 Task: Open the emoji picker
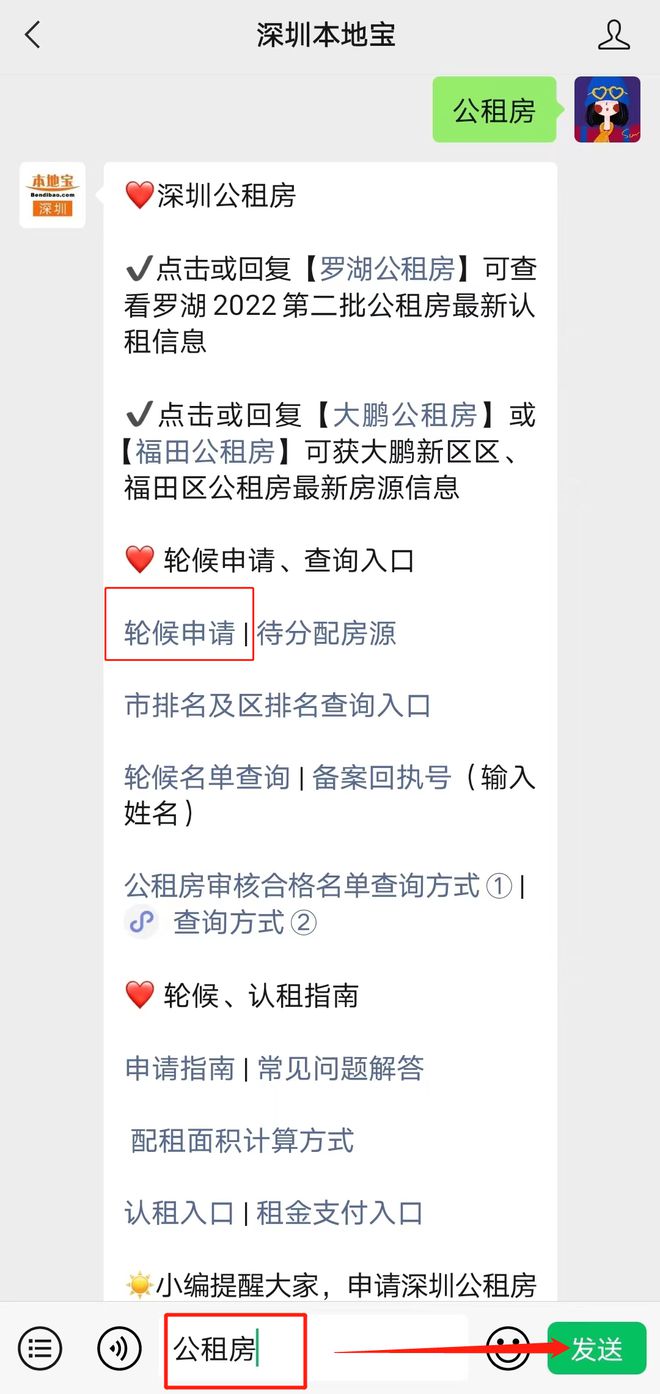click(508, 1349)
